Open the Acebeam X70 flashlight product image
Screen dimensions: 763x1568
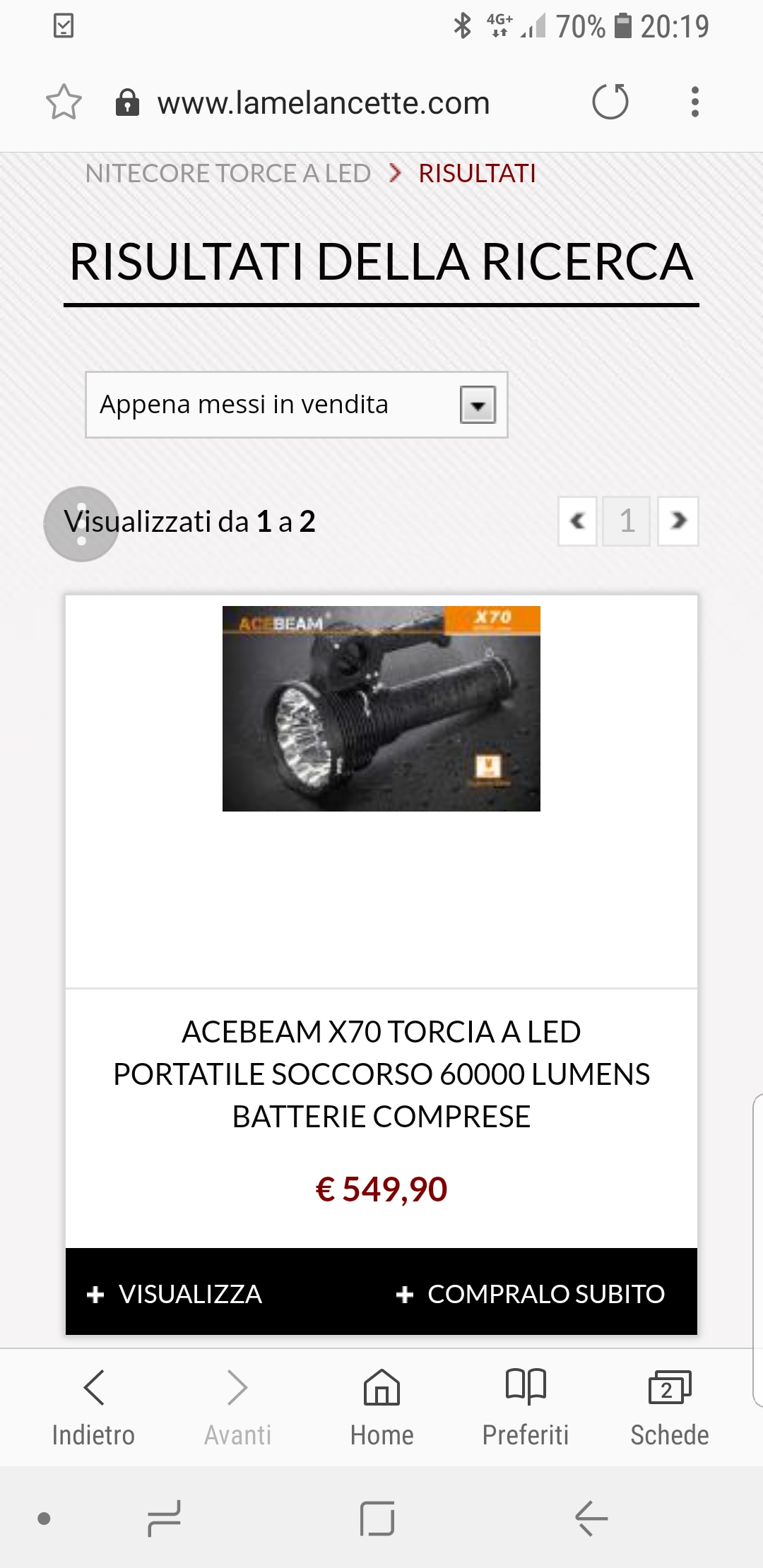(381, 708)
